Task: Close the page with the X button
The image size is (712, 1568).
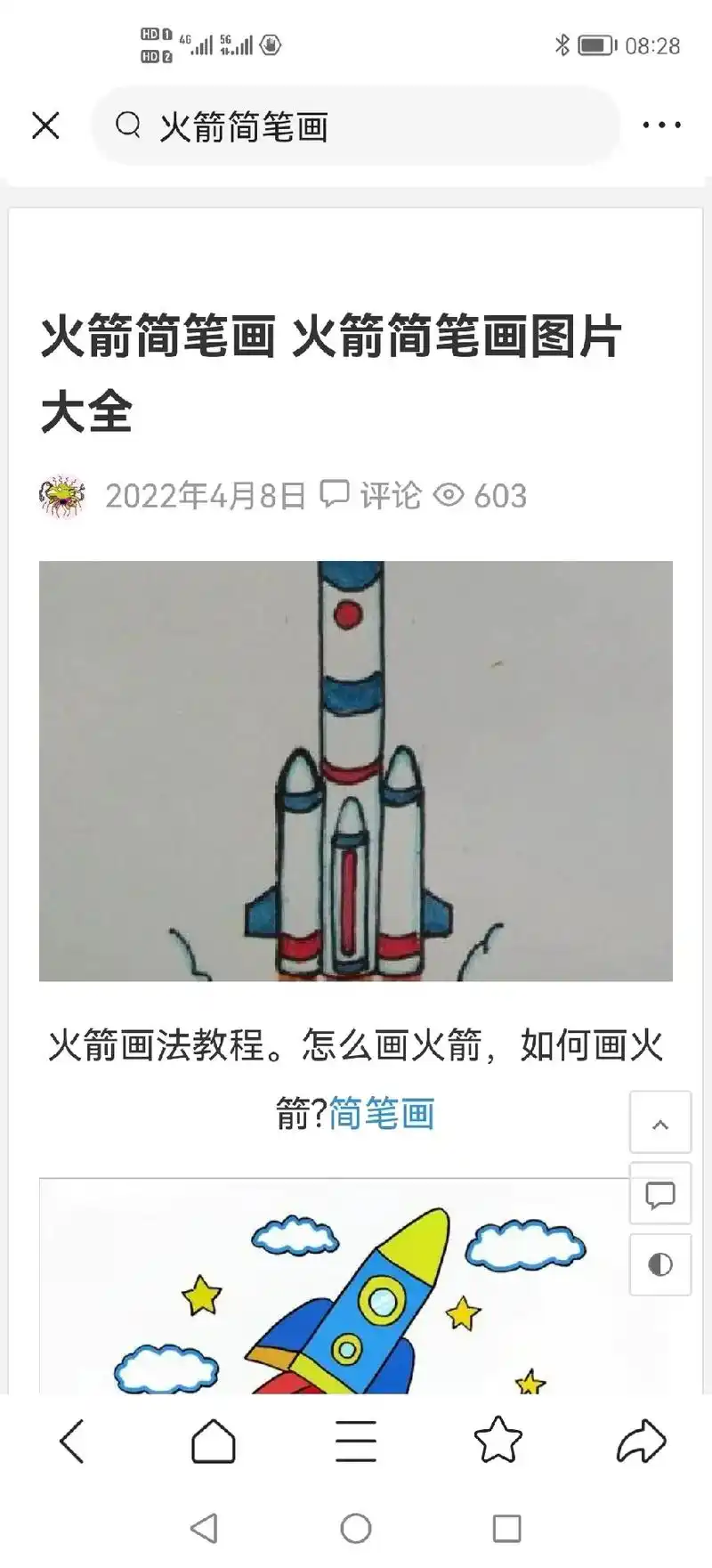Action: click(45, 126)
